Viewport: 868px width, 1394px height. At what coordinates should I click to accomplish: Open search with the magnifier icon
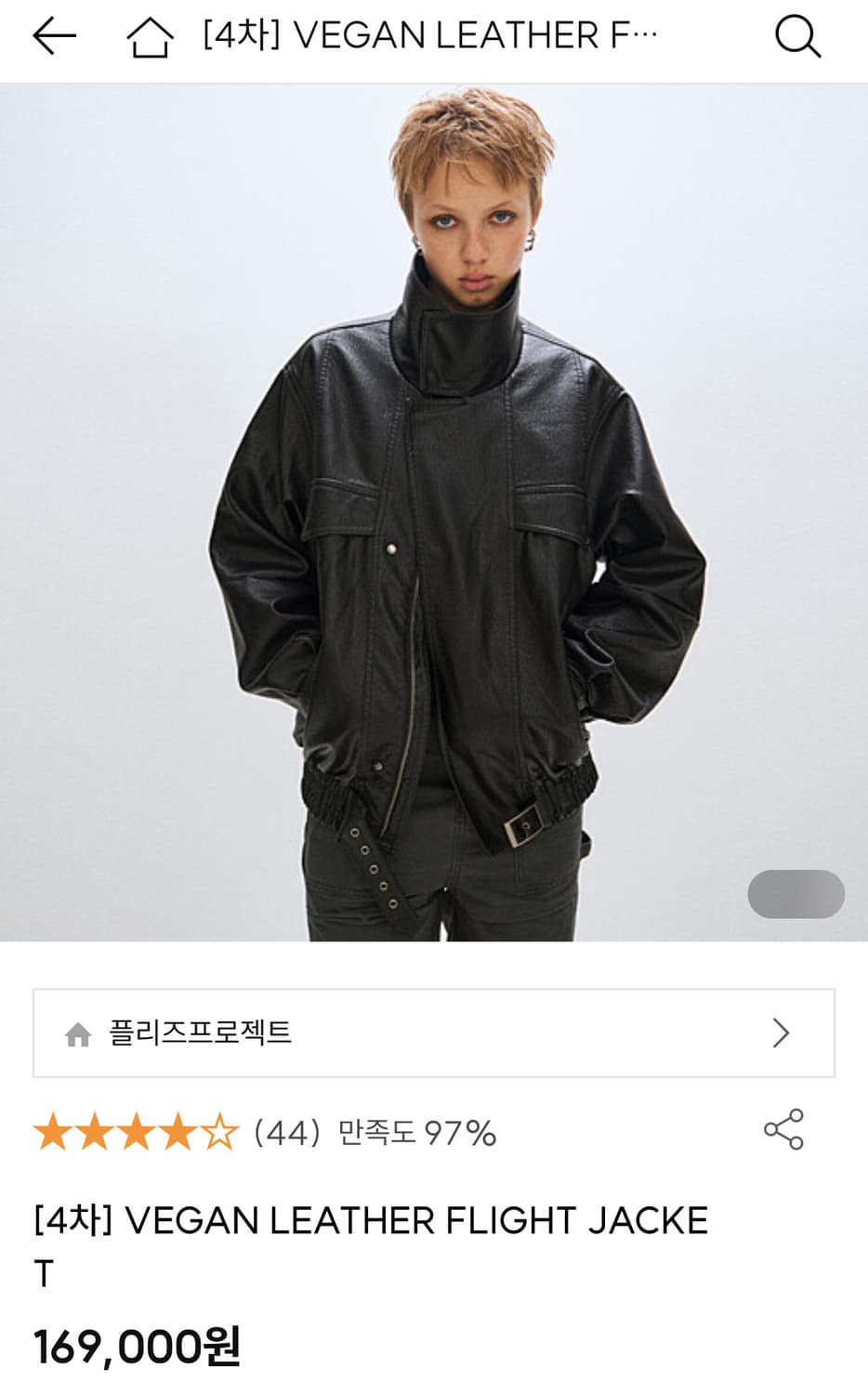pyautogui.click(x=797, y=37)
